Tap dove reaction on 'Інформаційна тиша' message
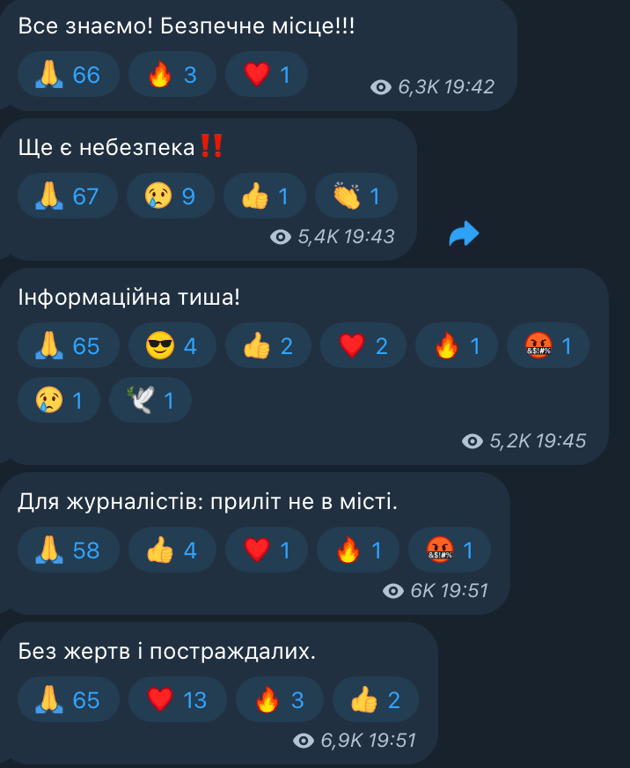This screenshot has height=768, width=630. [x=149, y=400]
